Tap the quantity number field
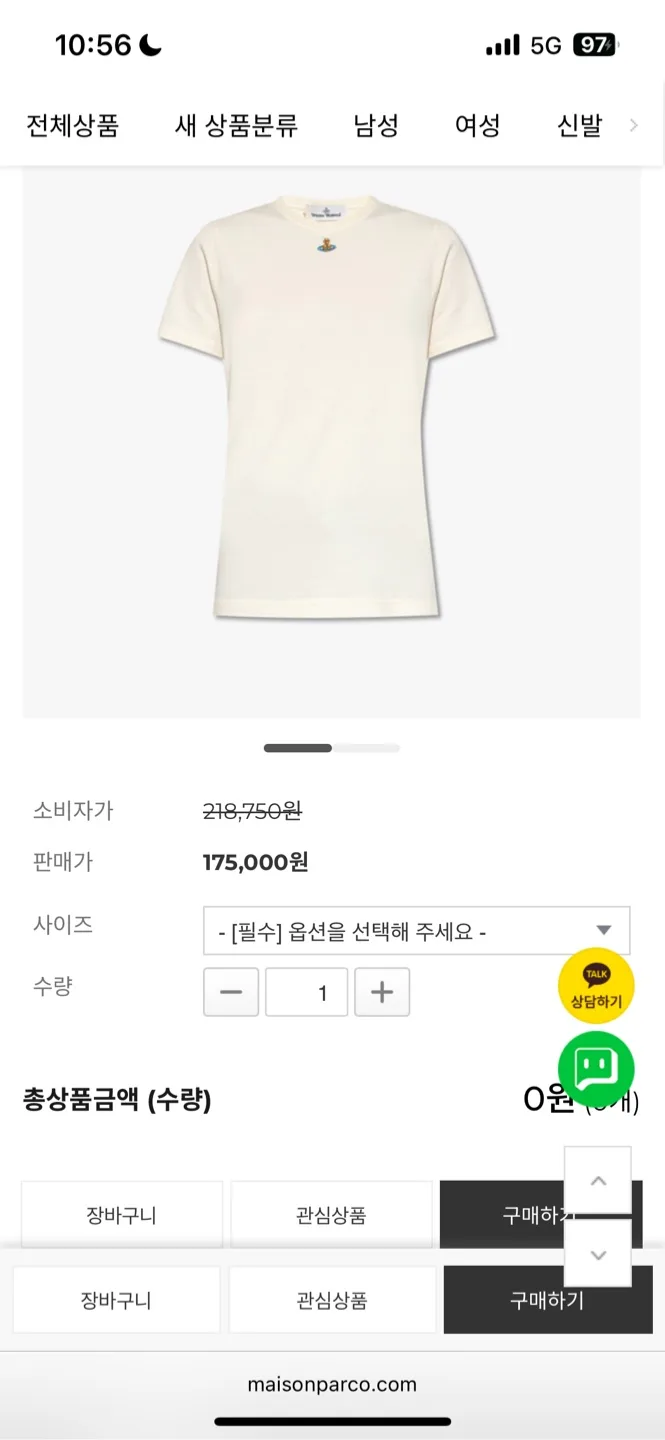The width and height of the screenshot is (665, 1440). [306, 992]
